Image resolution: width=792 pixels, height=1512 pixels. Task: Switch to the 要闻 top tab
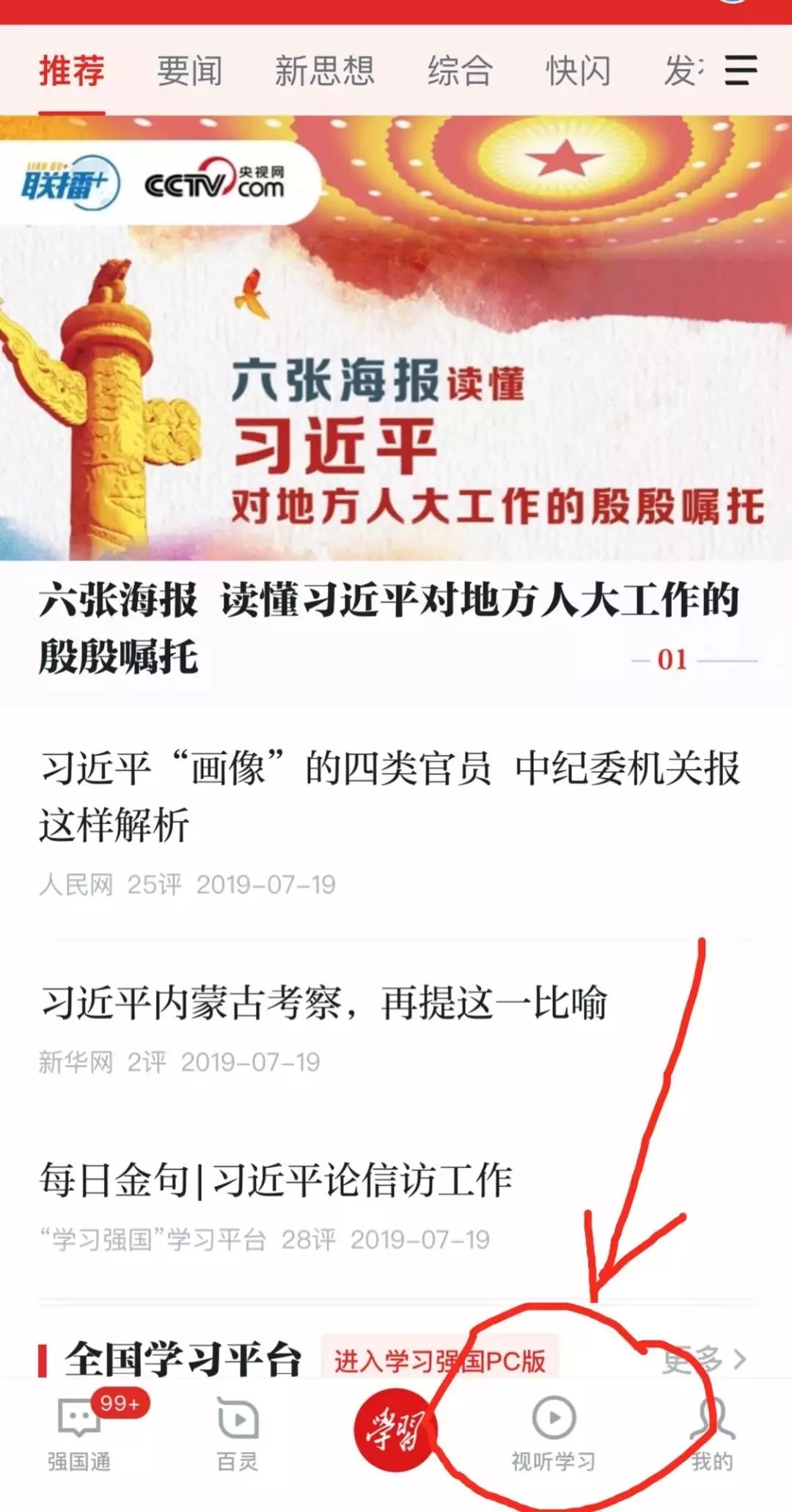point(189,71)
